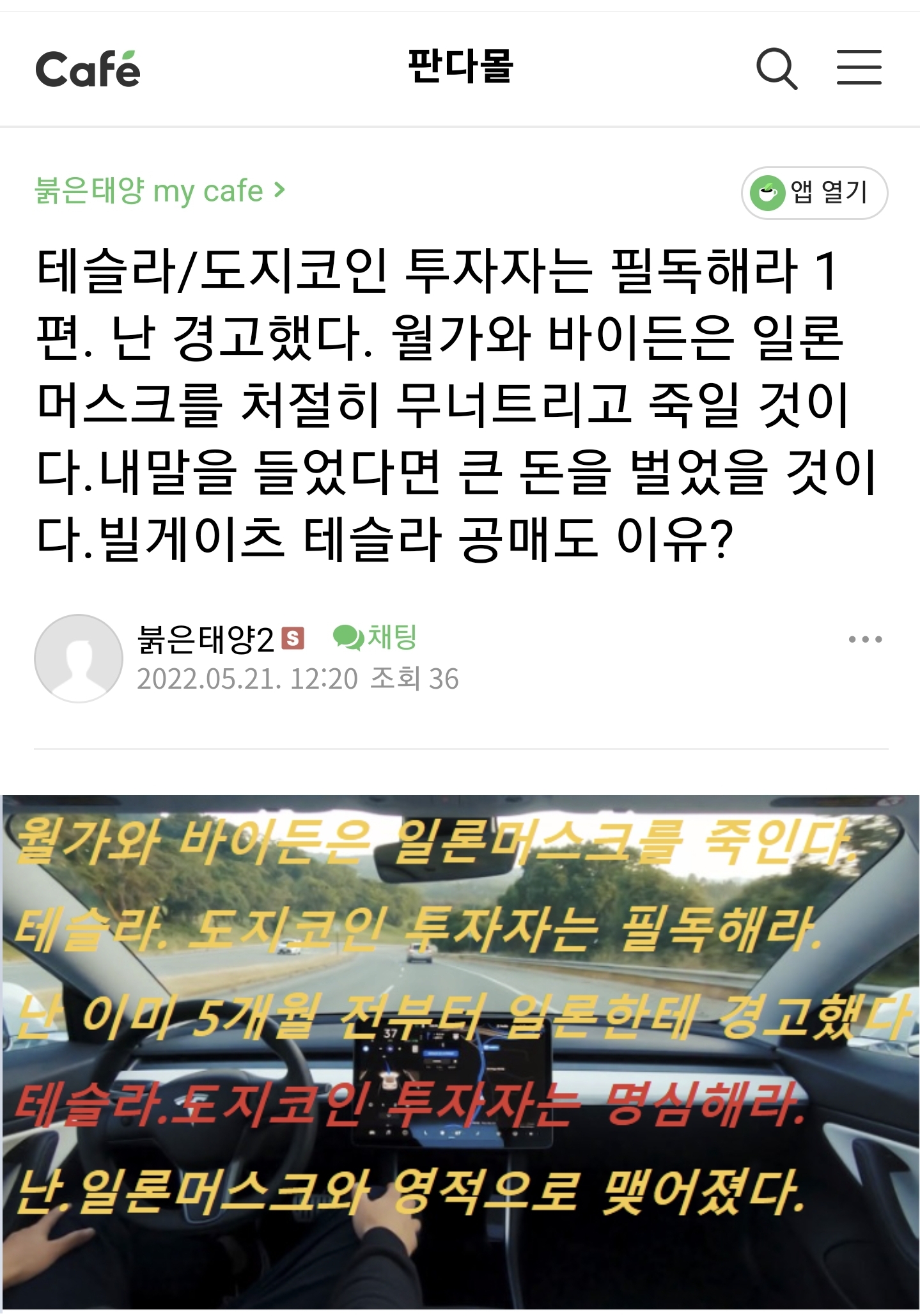Tap the 앱 열기 button
This screenshot has height=1316, width=920.
pos(814,192)
